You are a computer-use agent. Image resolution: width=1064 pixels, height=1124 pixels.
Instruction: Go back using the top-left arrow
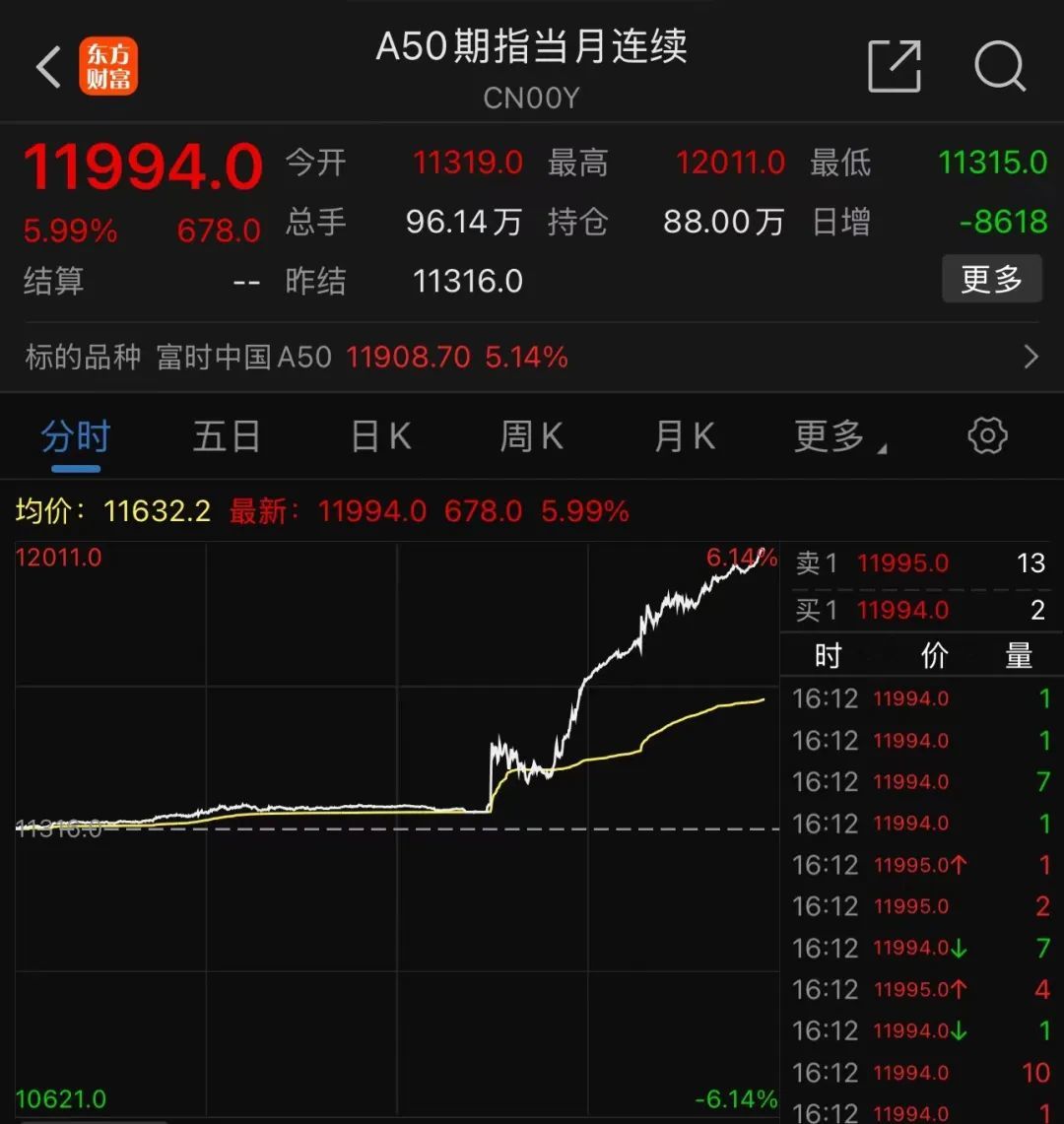[48, 67]
